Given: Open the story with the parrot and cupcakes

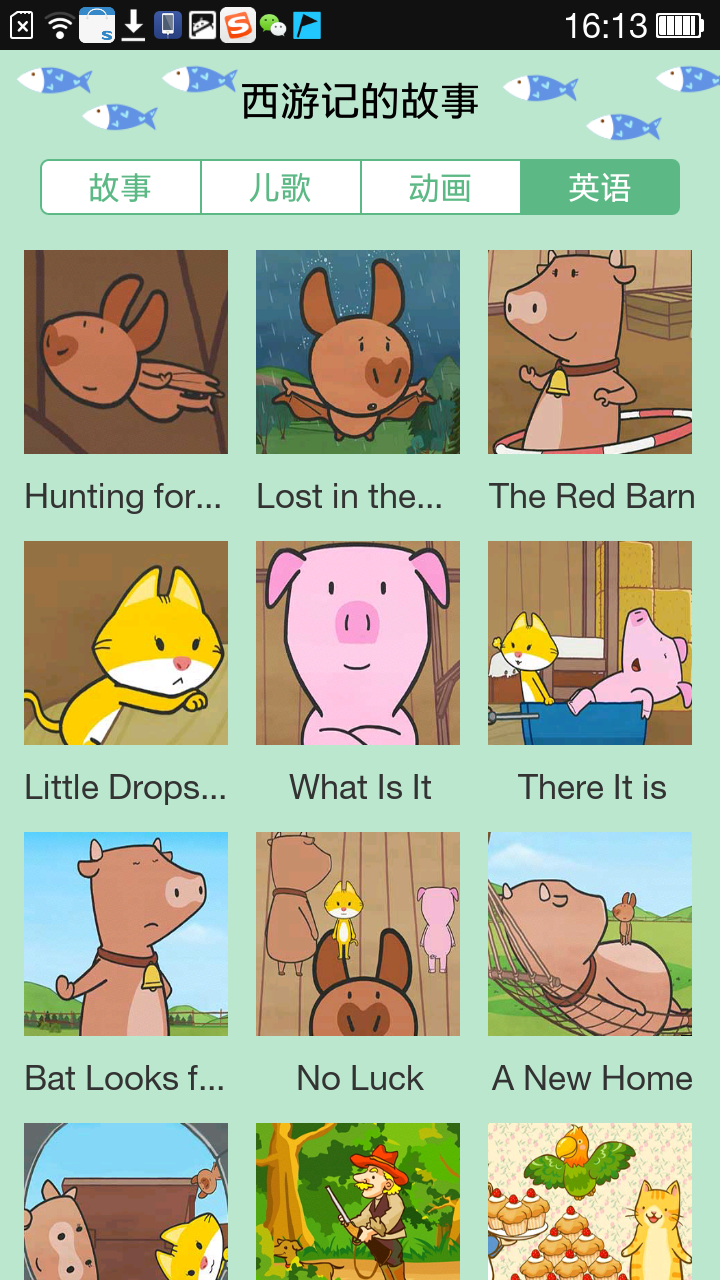Looking at the screenshot, I should [590, 1200].
